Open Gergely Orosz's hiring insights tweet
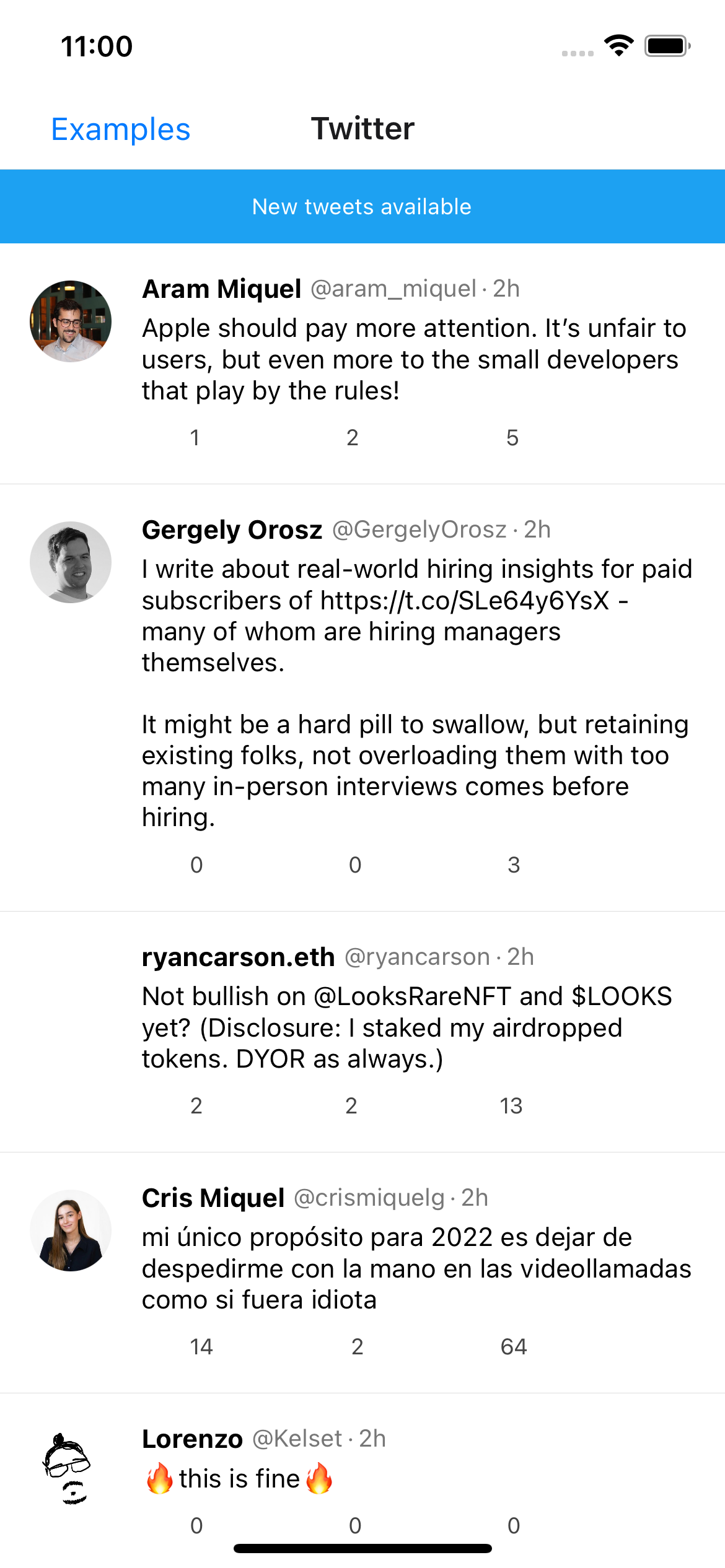The width and height of the screenshot is (725, 1568). tap(362, 698)
